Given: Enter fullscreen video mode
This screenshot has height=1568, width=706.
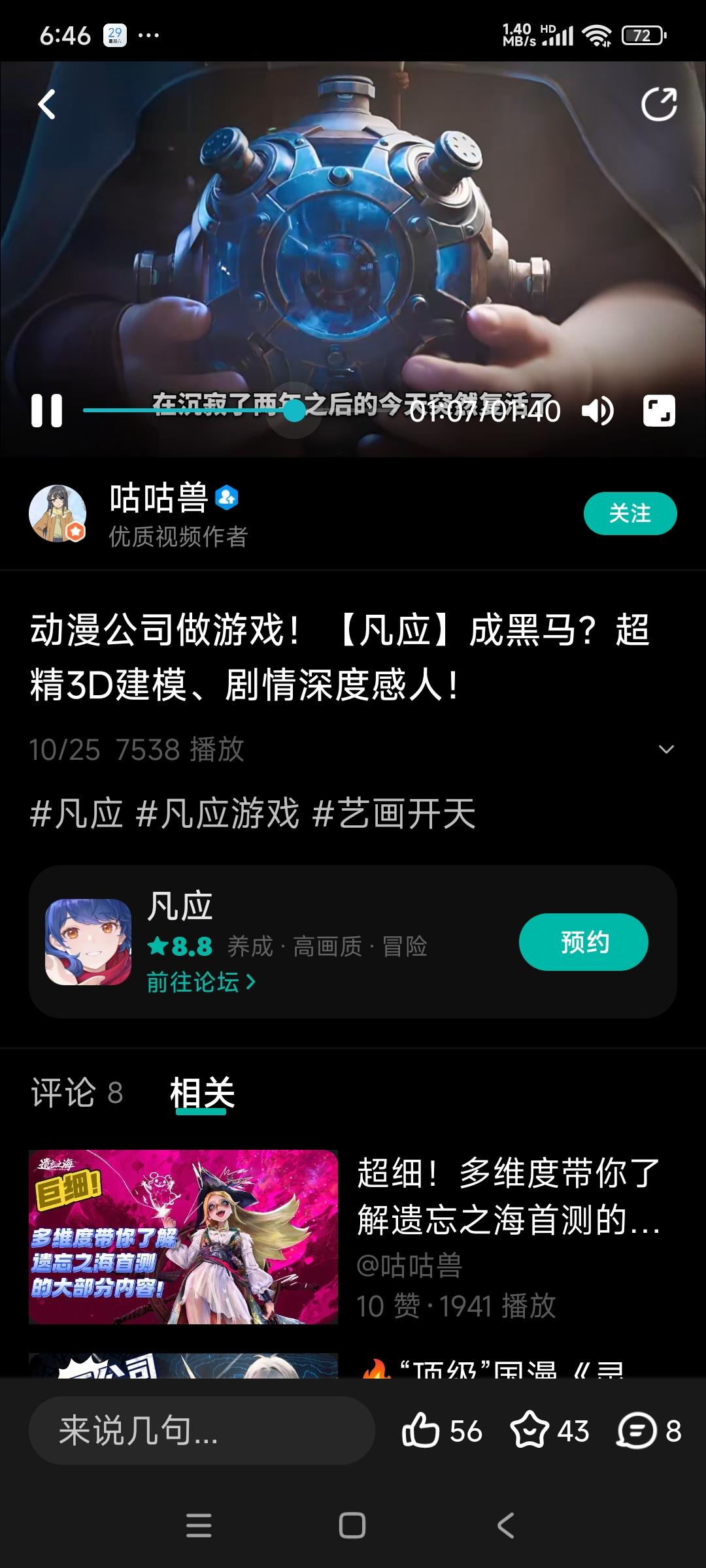Looking at the screenshot, I should click(658, 411).
